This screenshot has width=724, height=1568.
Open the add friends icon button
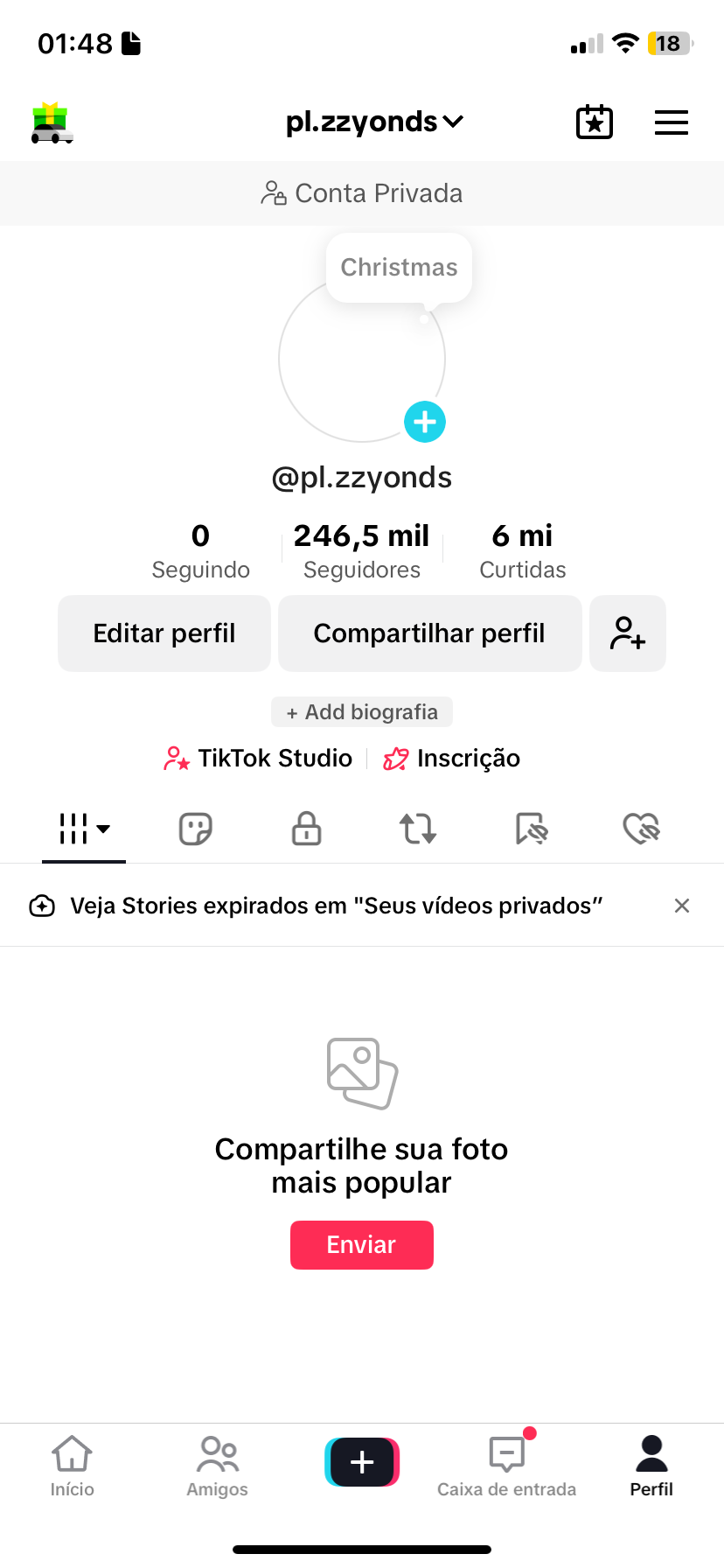coord(628,633)
